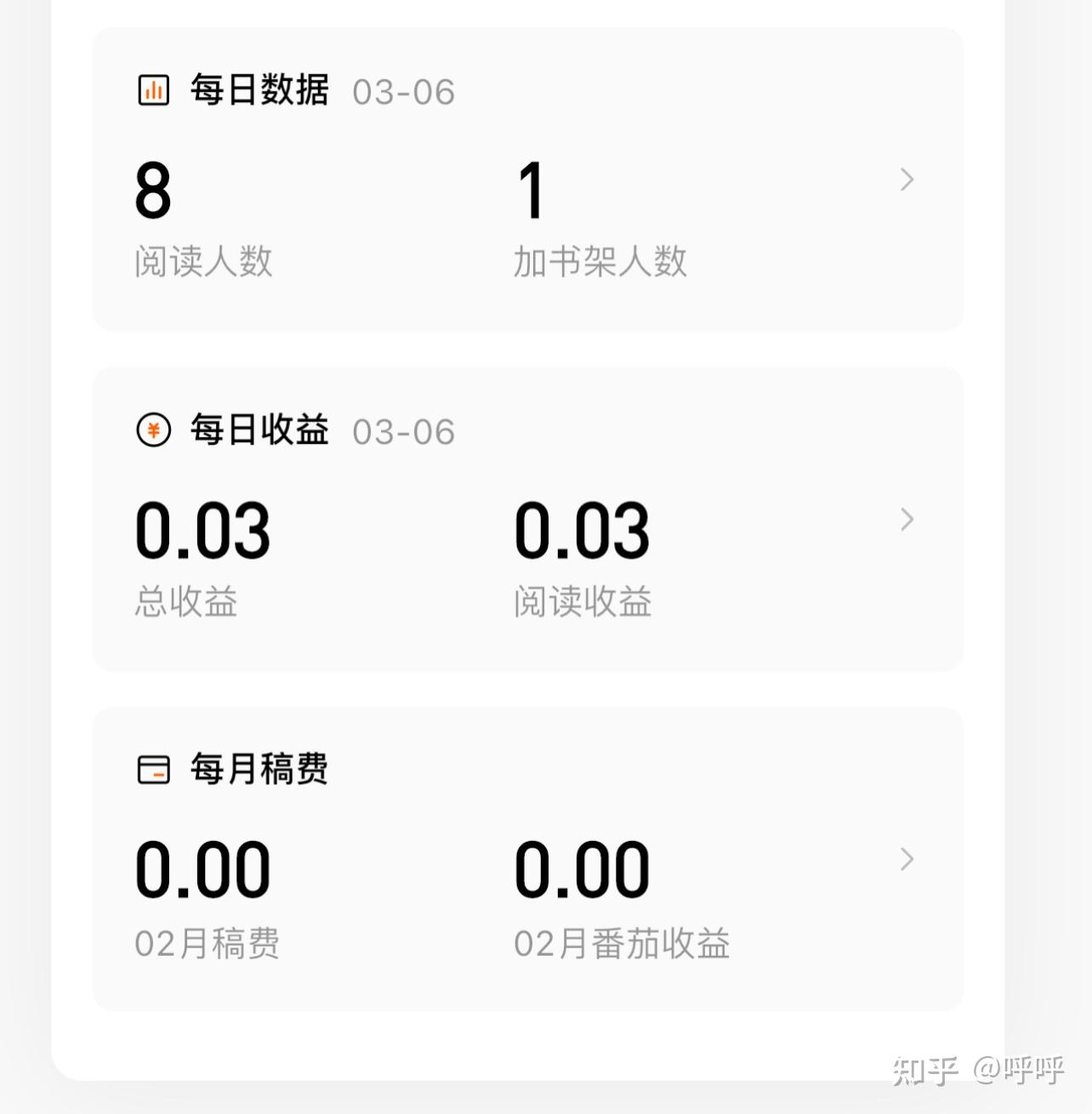The height and width of the screenshot is (1114, 1092).
Task: Open the 每日数据 card details
Action: coord(907,179)
